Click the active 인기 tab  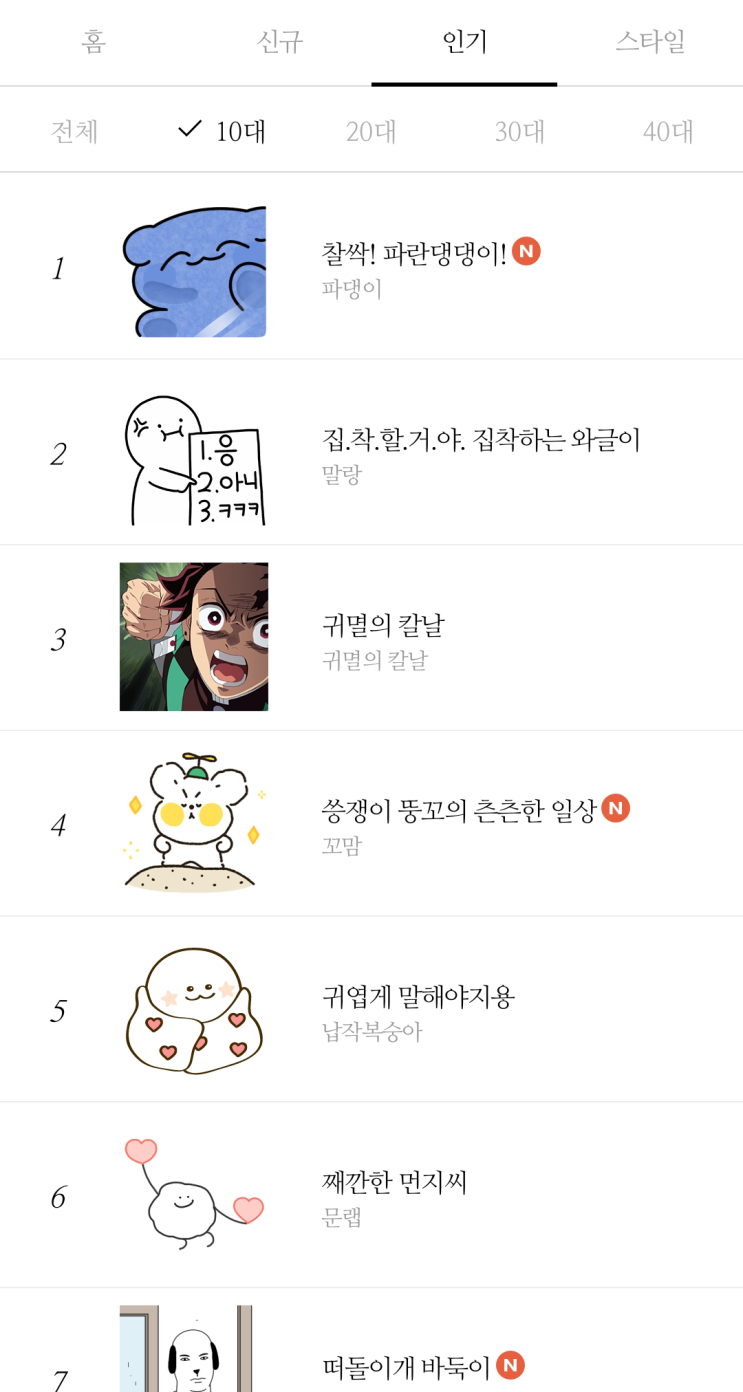pos(464,43)
